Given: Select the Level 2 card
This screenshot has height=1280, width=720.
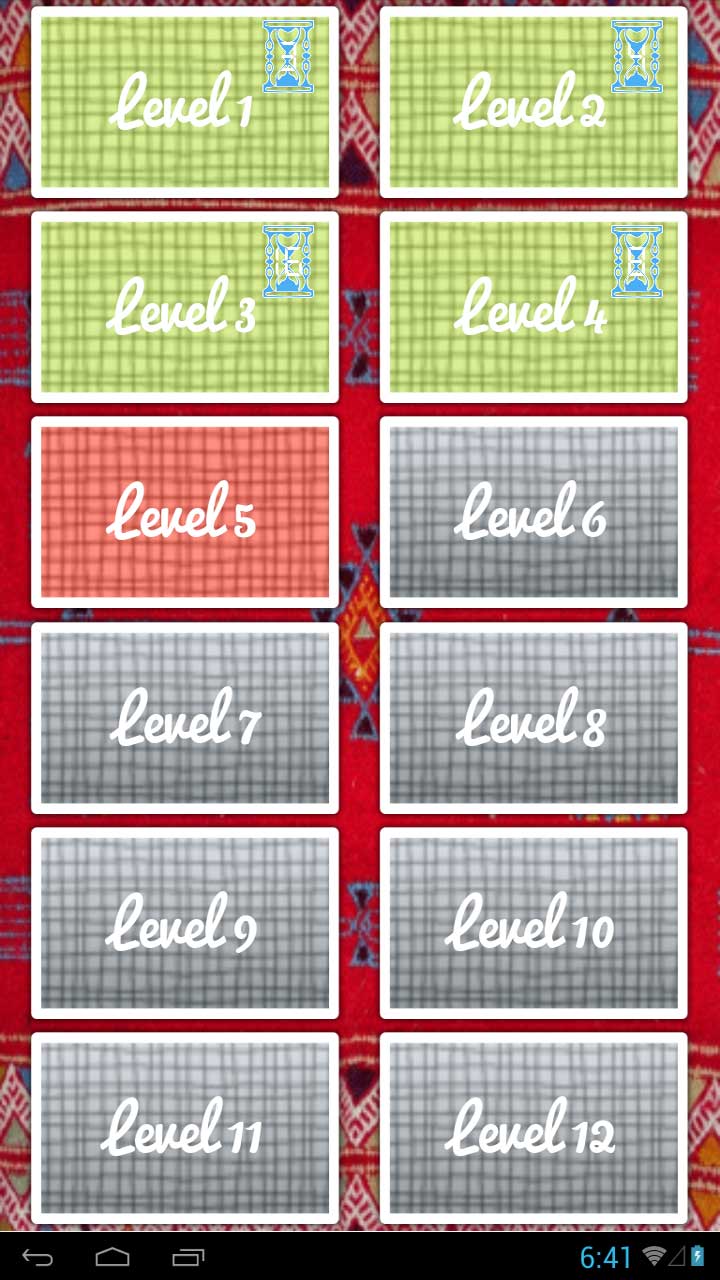Looking at the screenshot, I should tap(533, 103).
